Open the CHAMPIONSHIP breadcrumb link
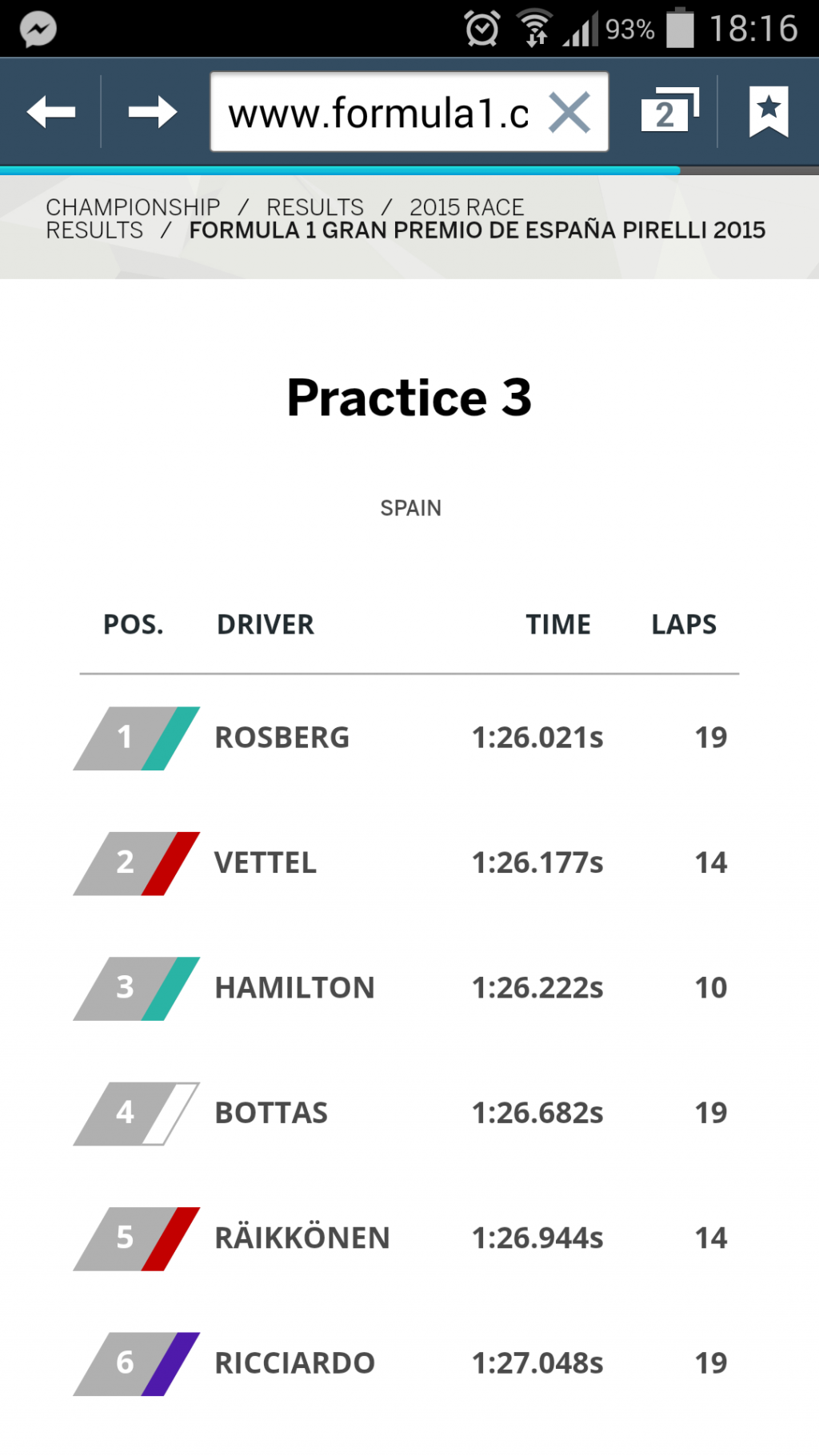The width and height of the screenshot is (819, 1456). (133, 207)
